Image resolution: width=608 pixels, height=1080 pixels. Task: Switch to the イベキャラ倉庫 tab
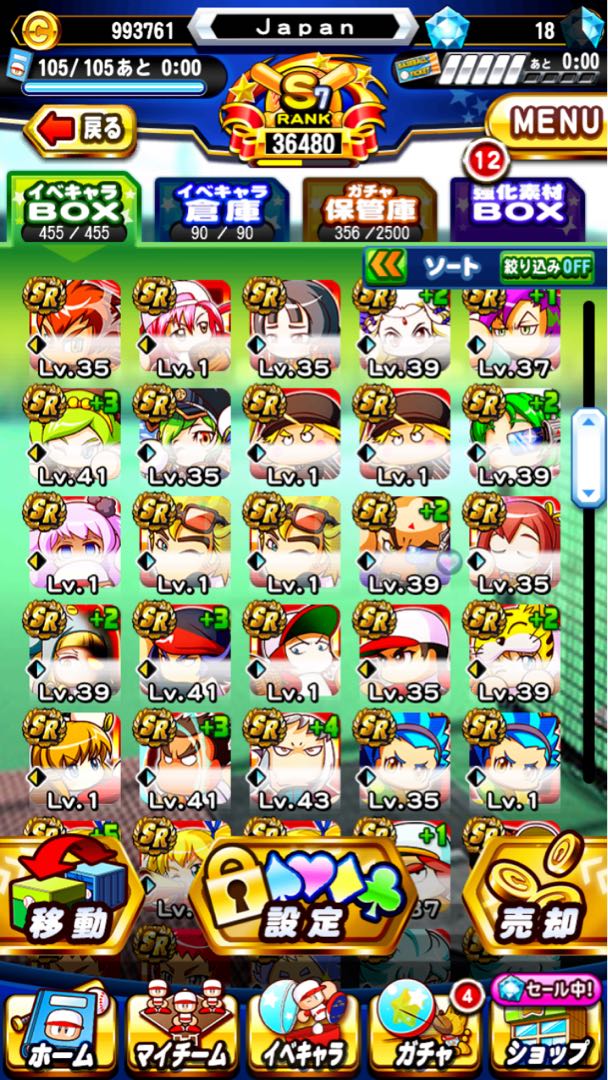point(220,208)
